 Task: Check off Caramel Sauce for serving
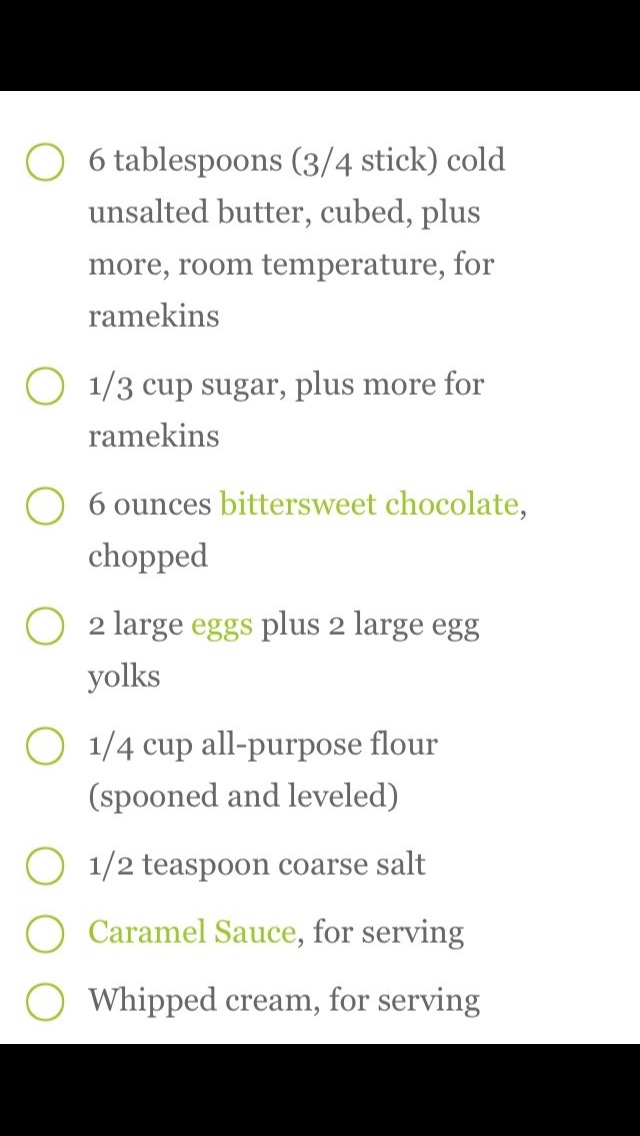click(45, 934)
